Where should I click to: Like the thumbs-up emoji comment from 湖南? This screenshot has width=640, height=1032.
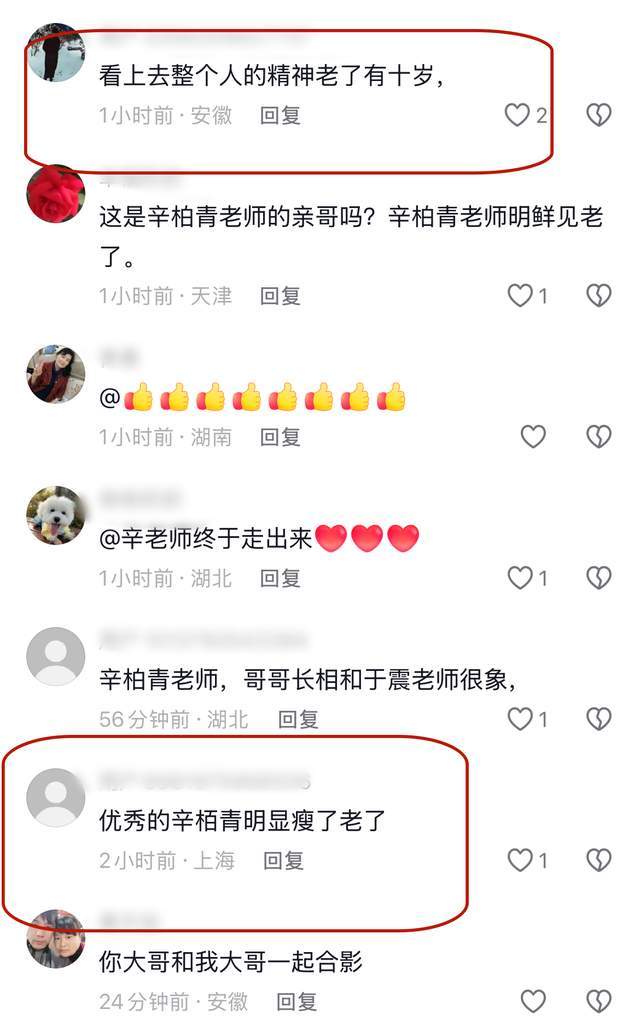coord(534,437)
